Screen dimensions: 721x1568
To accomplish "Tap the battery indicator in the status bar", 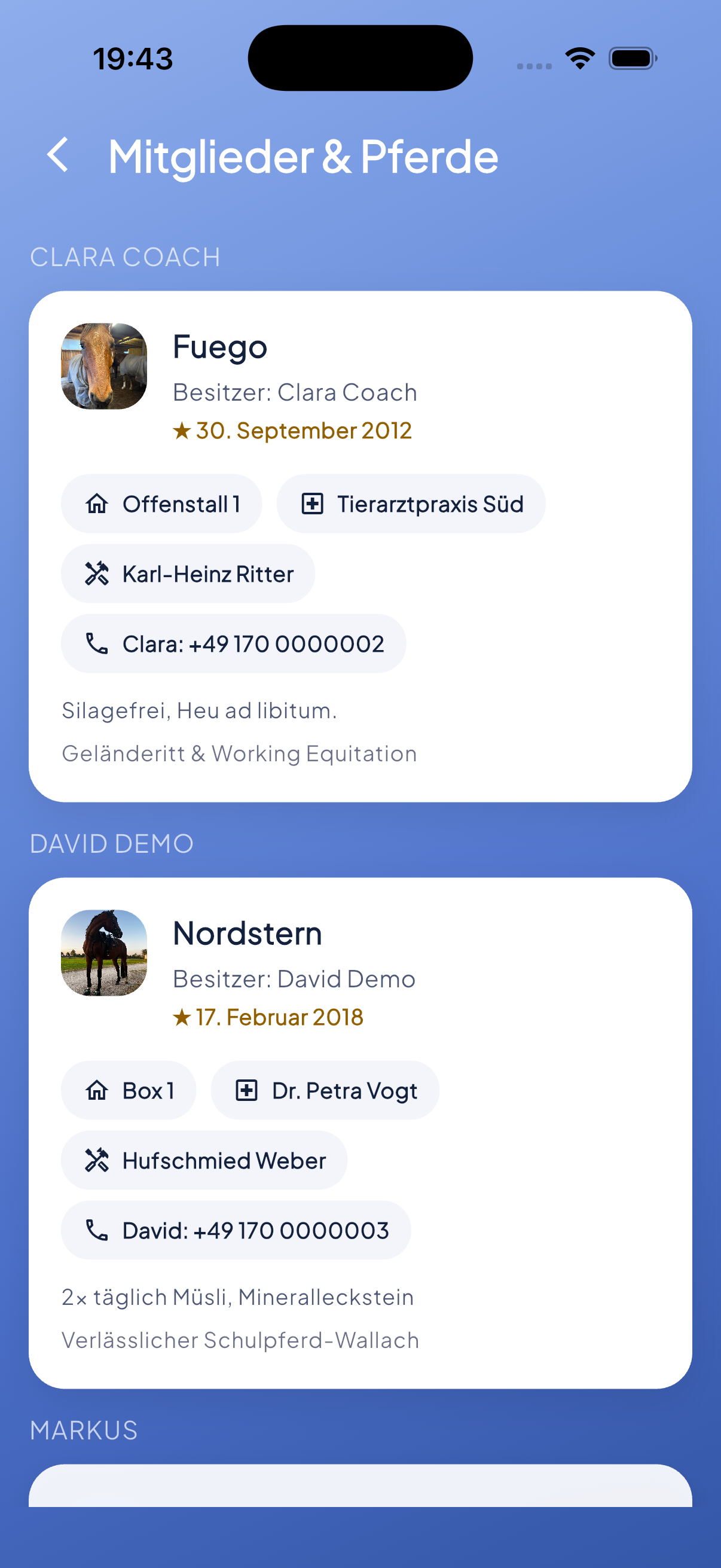I will 631,57.
